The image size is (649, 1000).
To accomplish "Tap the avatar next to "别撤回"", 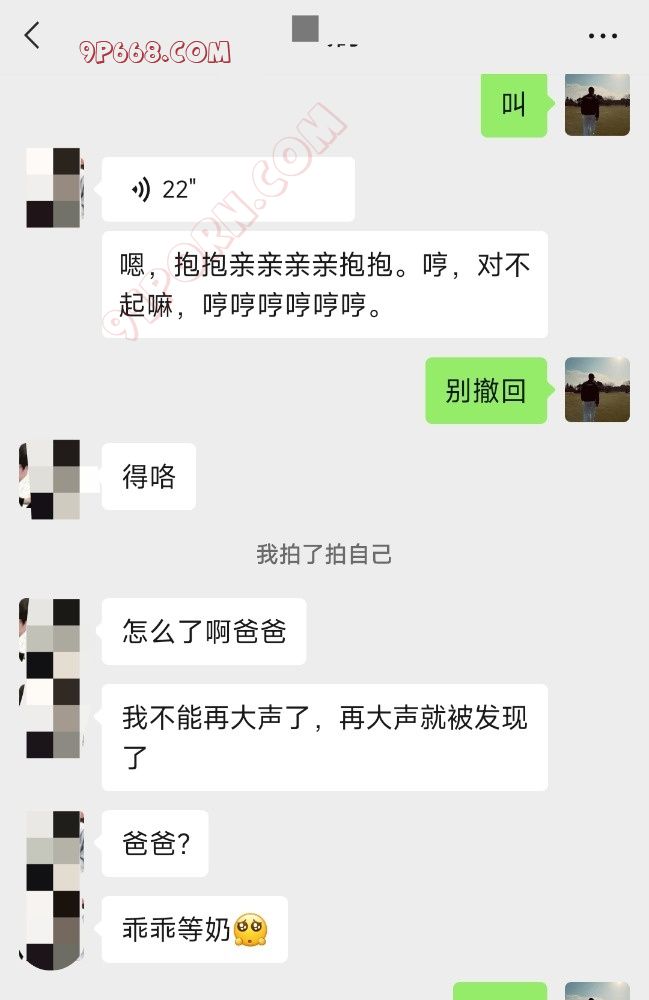I will pos(597,390).
